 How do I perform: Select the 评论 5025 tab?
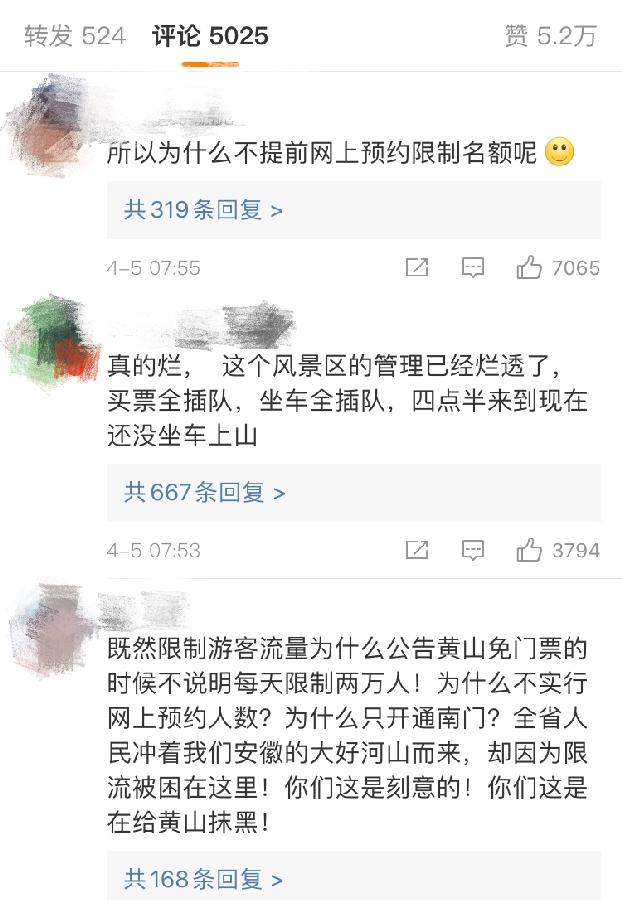coord(210,36)
